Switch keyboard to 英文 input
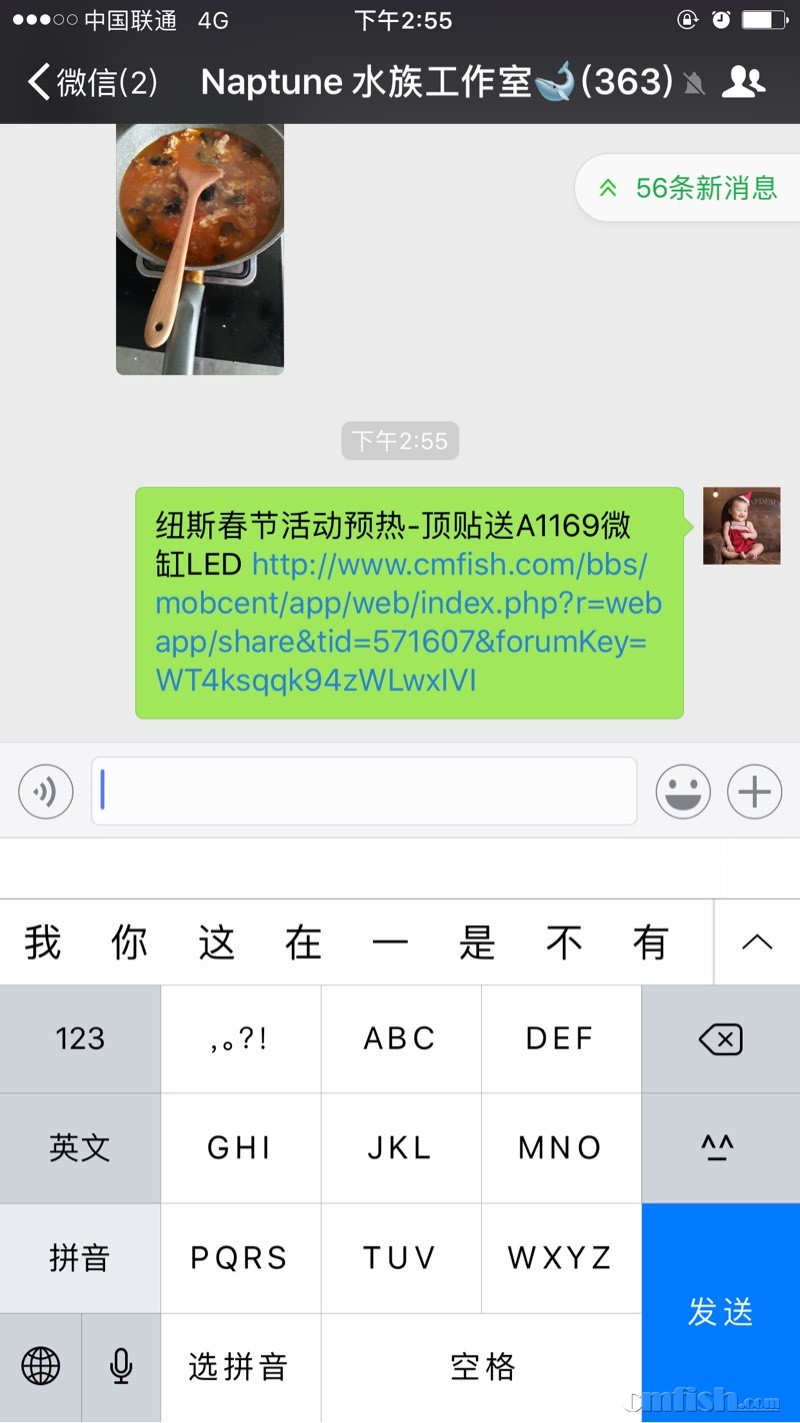Viewport: 800px width, 1423px height. coord(80,1148)
